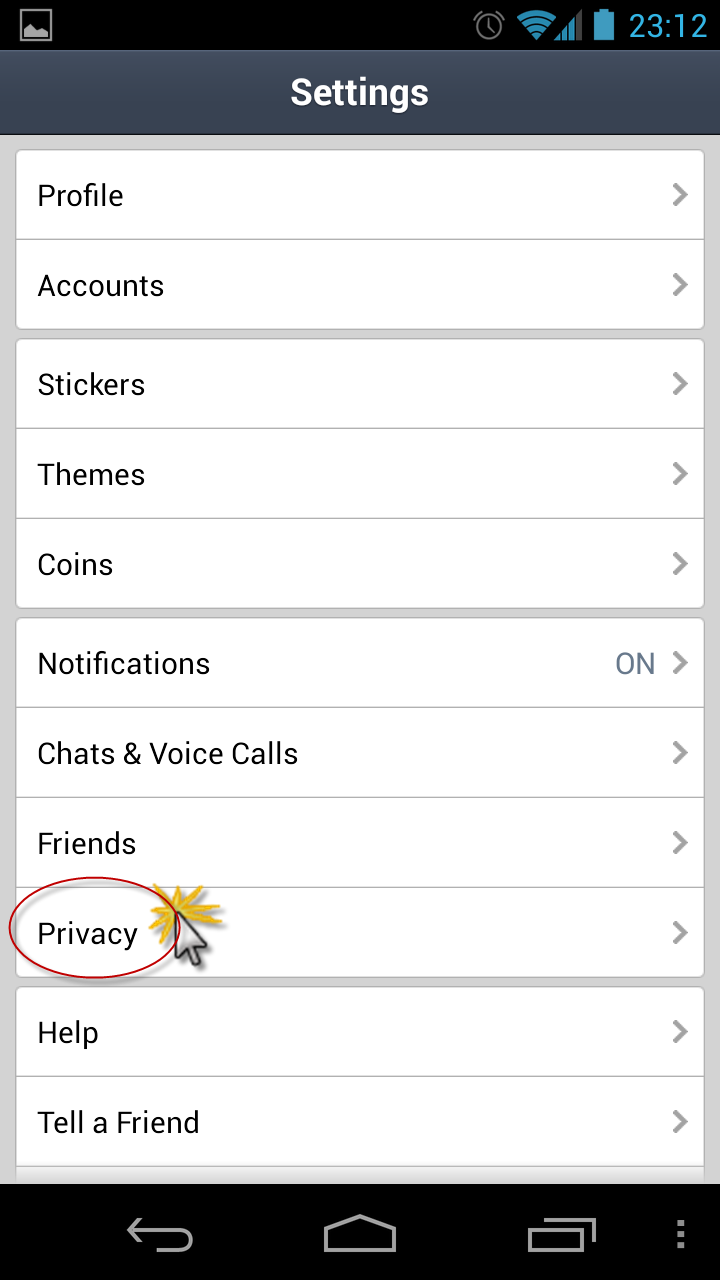Viewport: 720px width, 1280px height.
Task: Select Tell a Friend
Action: [x=360, y=1122]
